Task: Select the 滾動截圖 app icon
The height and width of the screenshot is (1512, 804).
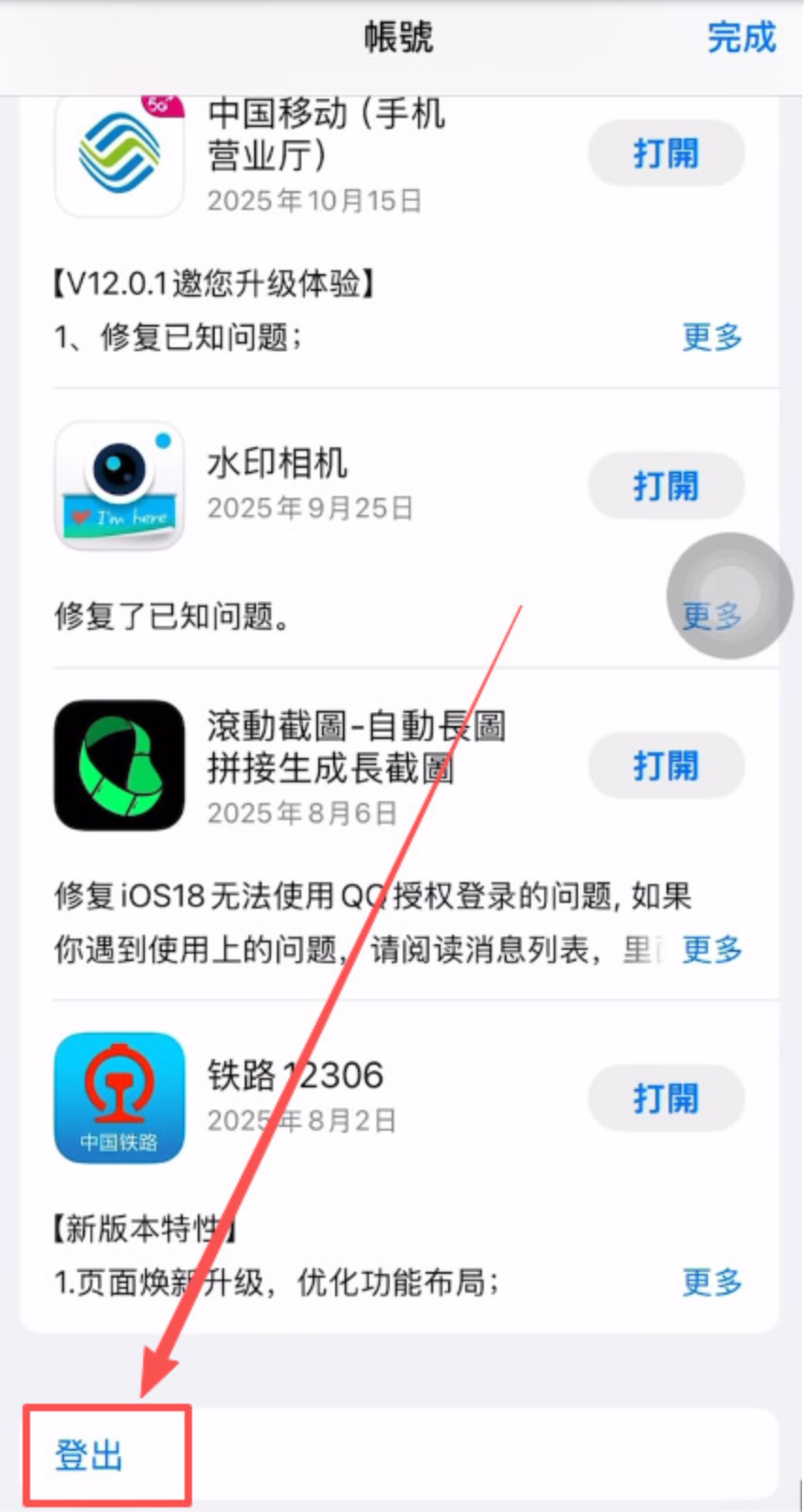Action: pyautogui.click(x=120, y=765)
